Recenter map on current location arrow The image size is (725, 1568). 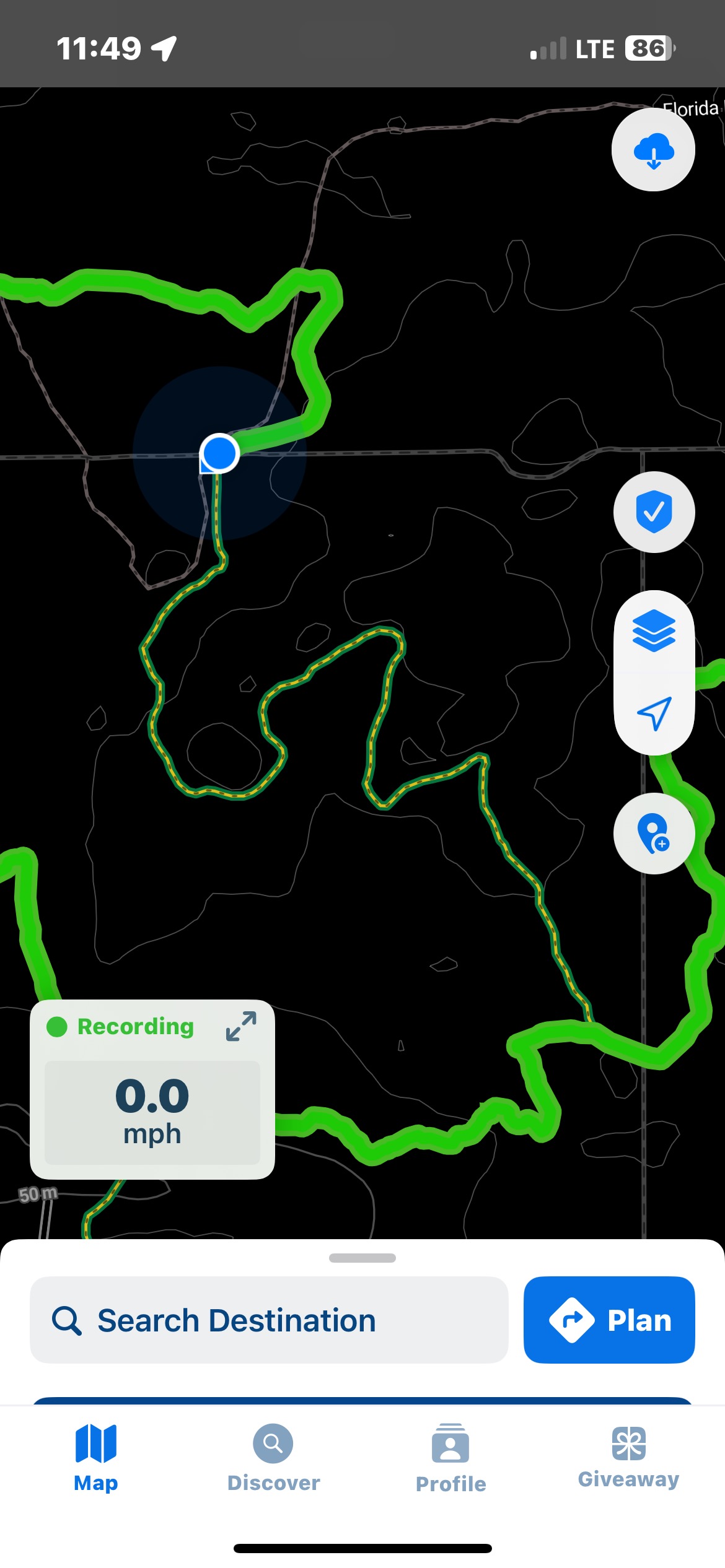[654, 713]
